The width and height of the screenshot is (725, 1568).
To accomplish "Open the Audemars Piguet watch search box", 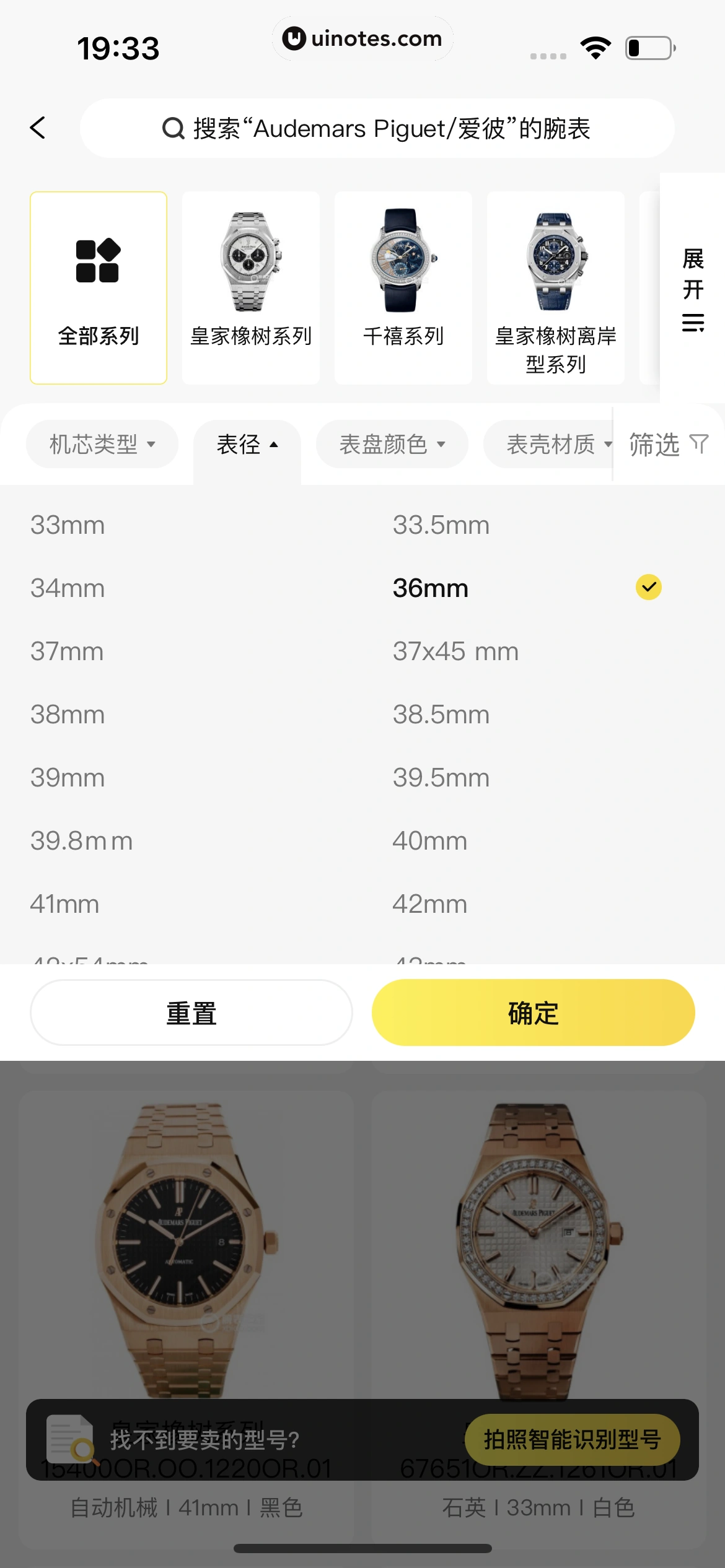I will click(377, 129).
